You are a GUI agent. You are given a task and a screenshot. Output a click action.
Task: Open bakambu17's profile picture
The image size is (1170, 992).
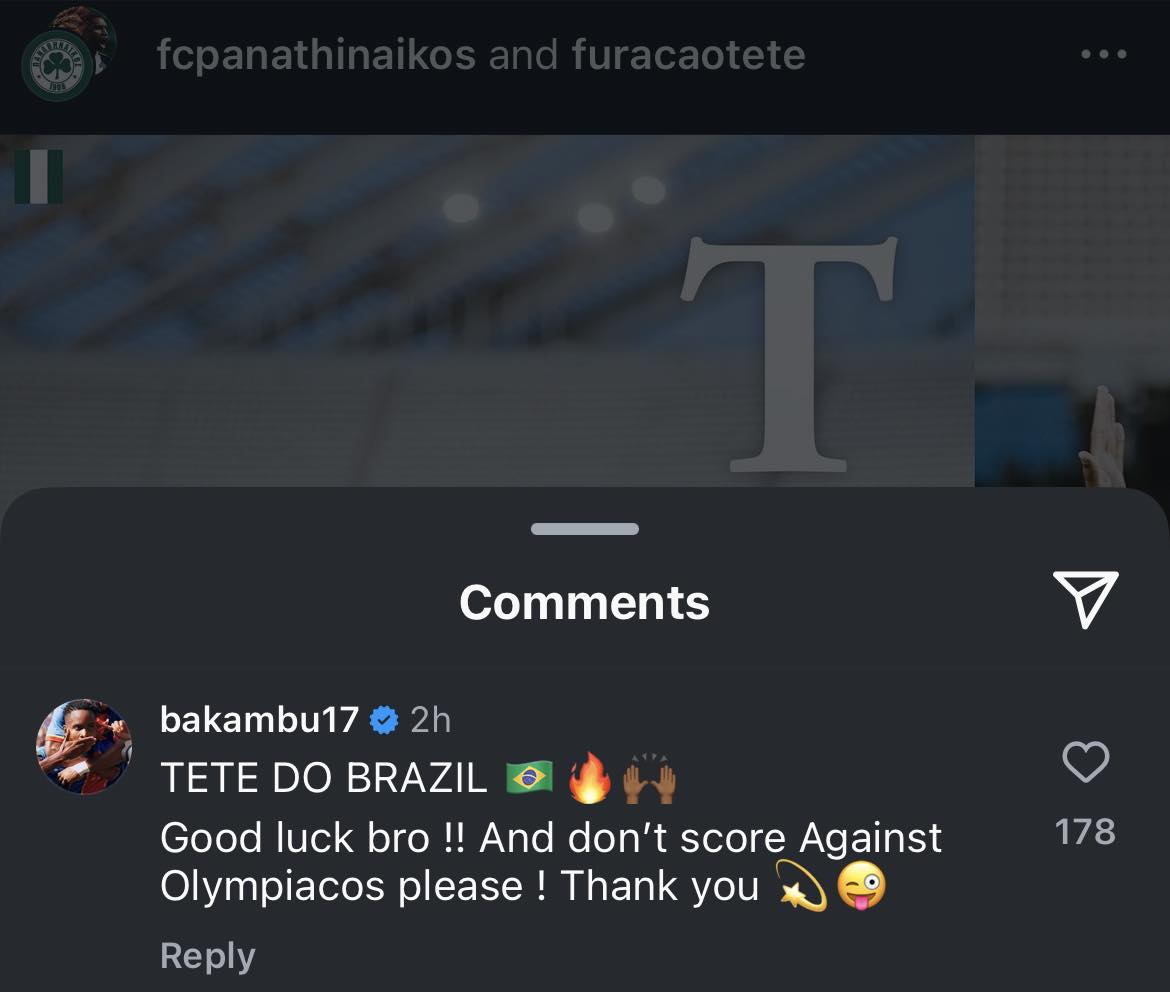click(84, 747)
